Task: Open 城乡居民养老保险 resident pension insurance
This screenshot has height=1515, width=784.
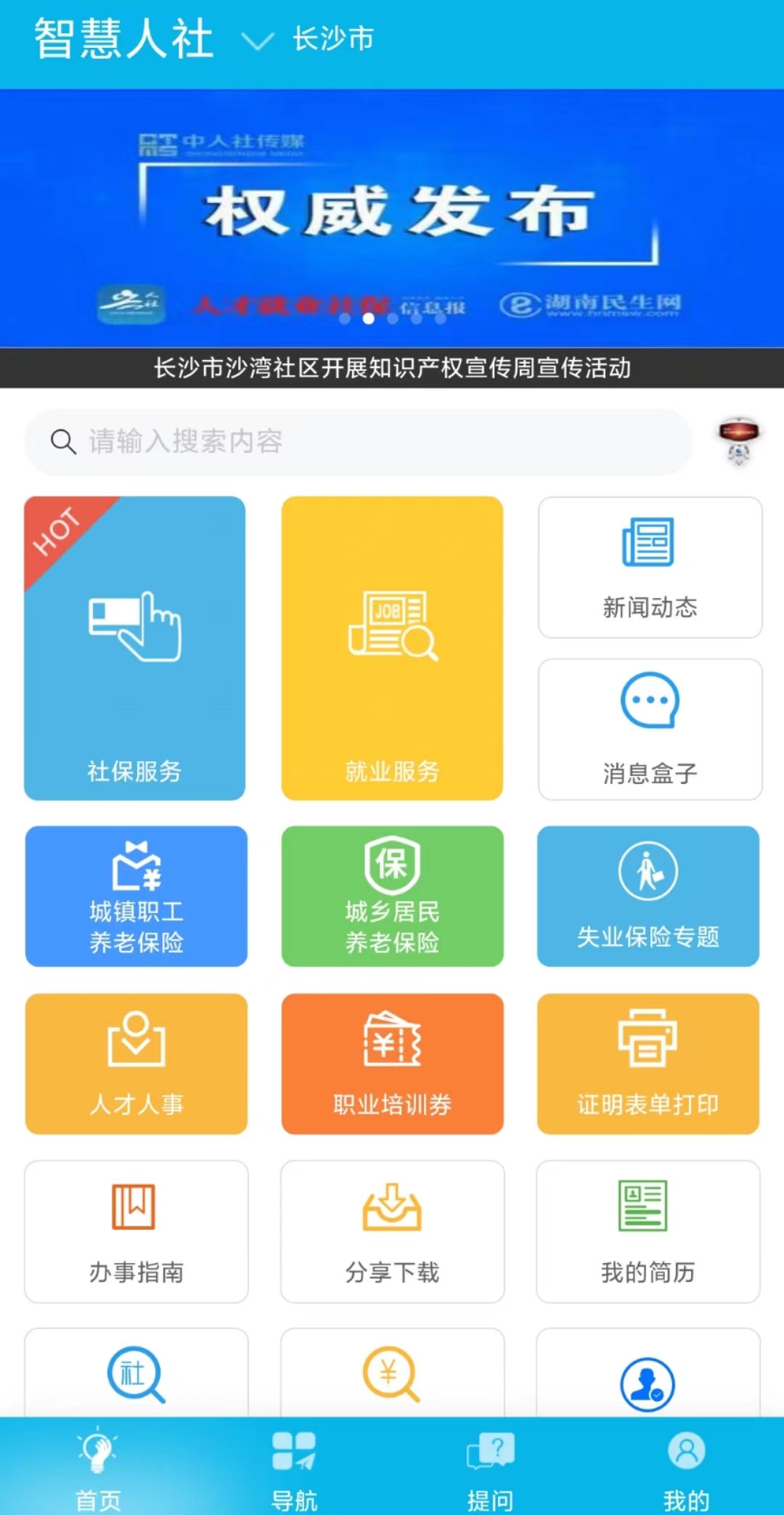Action: [392, 897]
